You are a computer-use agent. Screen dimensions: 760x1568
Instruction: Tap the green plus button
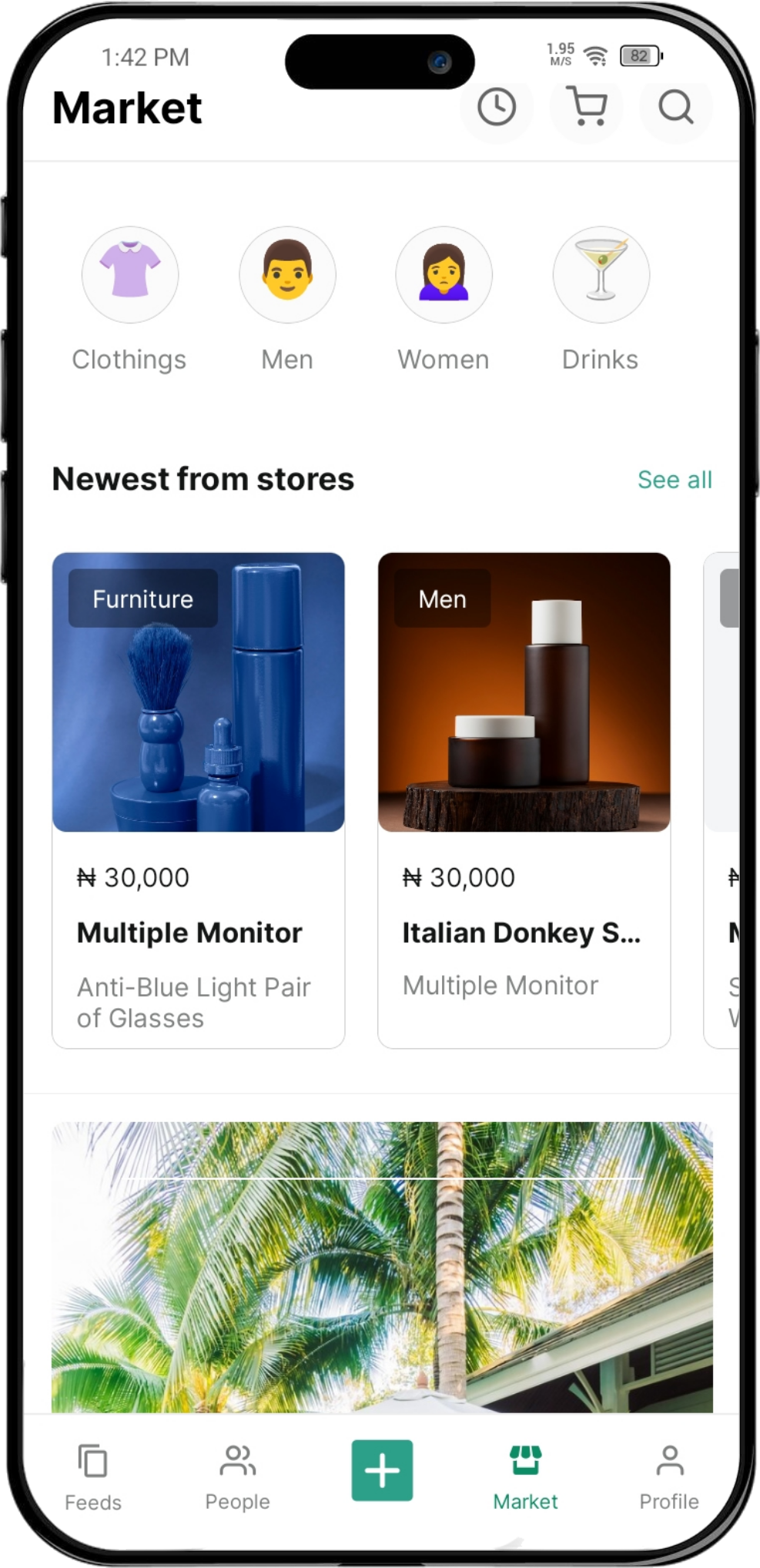(382, 1470)
